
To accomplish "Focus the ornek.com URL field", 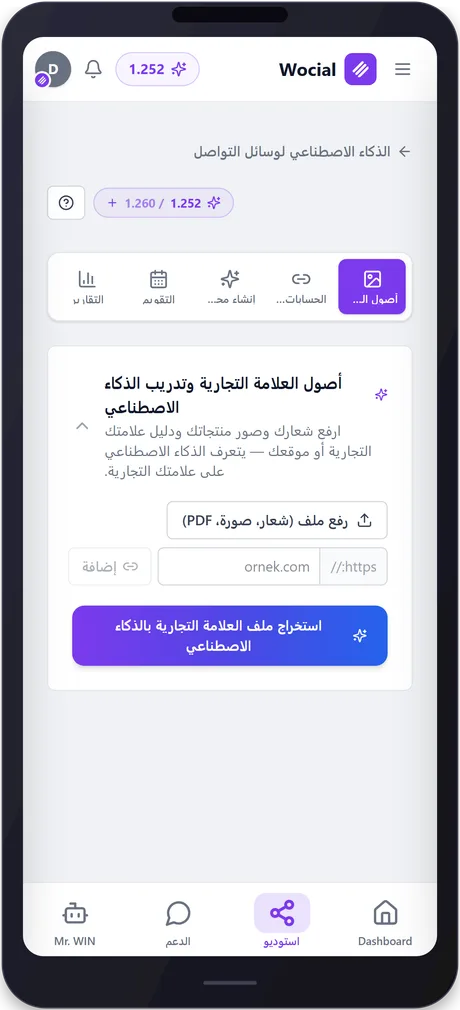I will [x=238, y=566].
